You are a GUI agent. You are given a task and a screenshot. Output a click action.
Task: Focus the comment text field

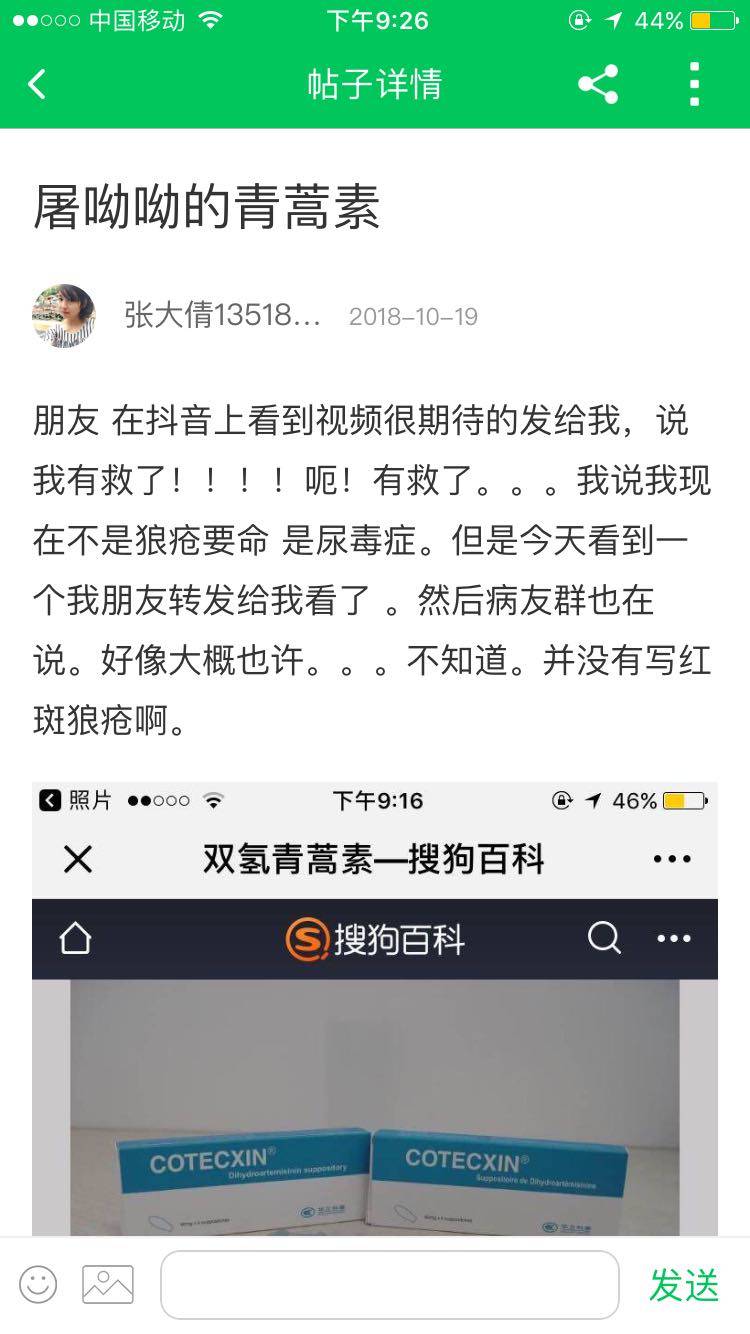(390, 1285)
